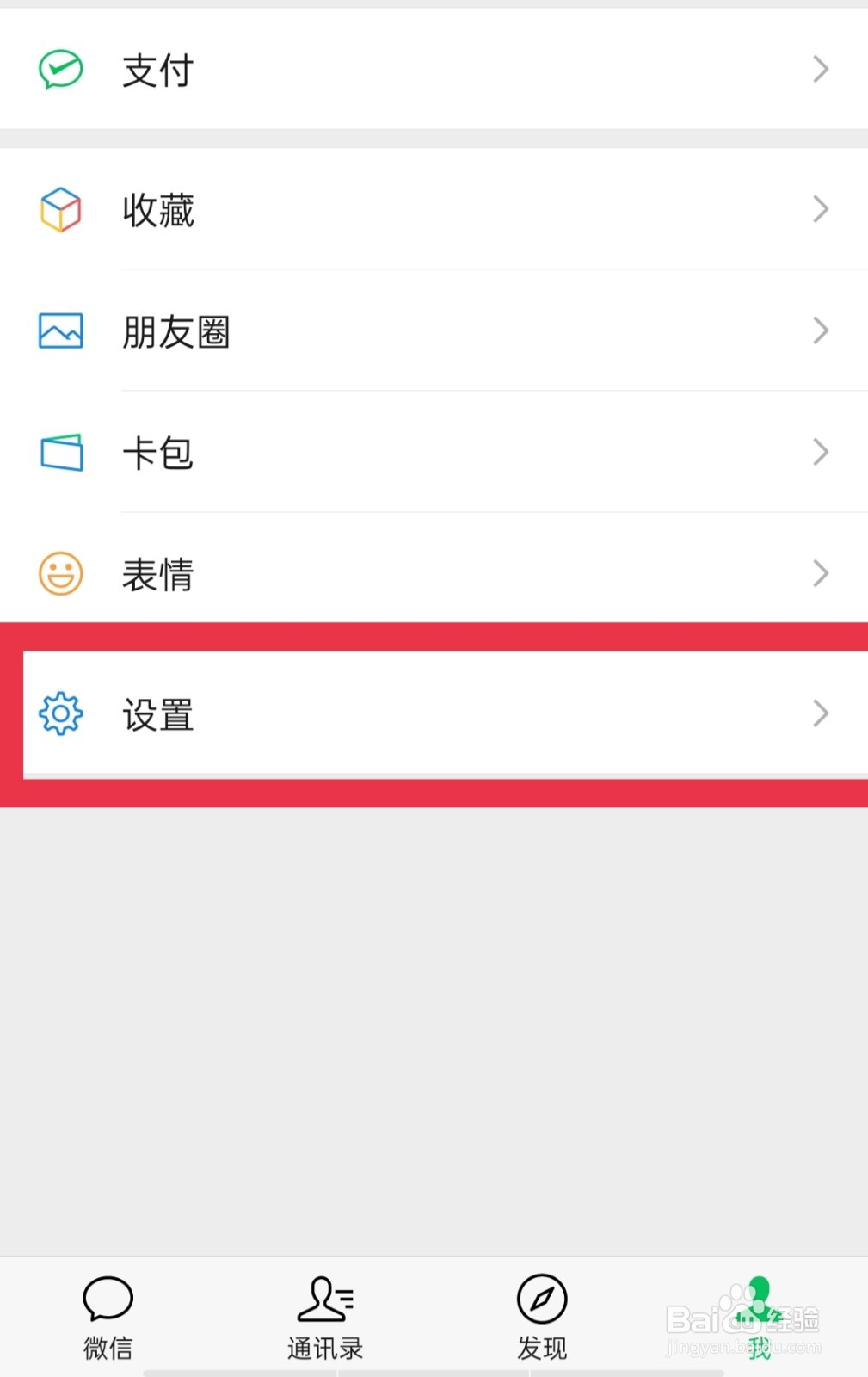This screenshot has height=1377, width=868.
Task: Expand the 支付 row chevron
Action: pyautogui.click(x=819, y=70)
